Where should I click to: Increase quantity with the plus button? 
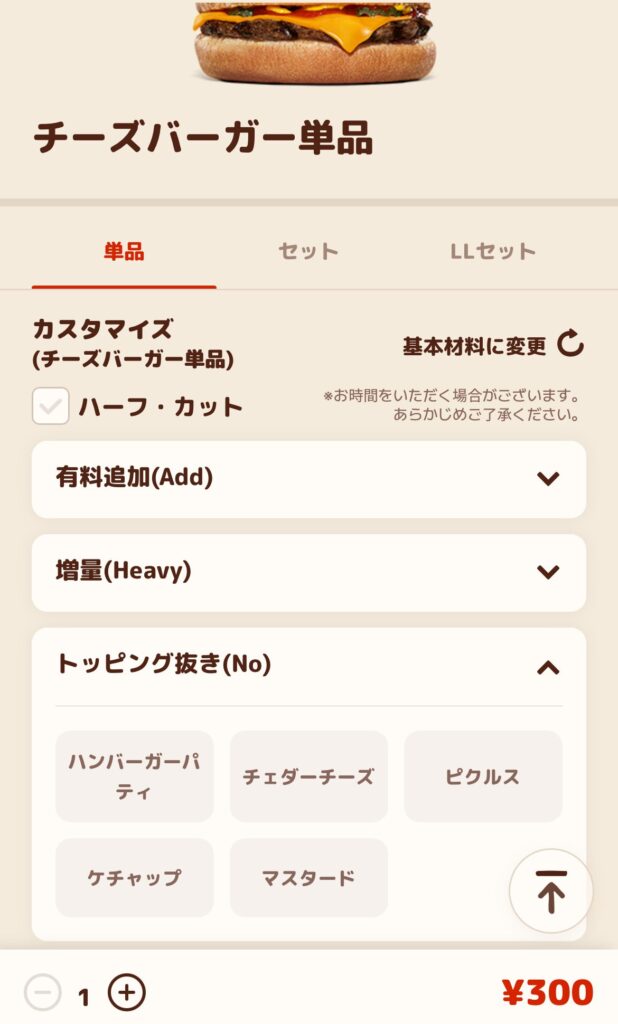point(127,993)
